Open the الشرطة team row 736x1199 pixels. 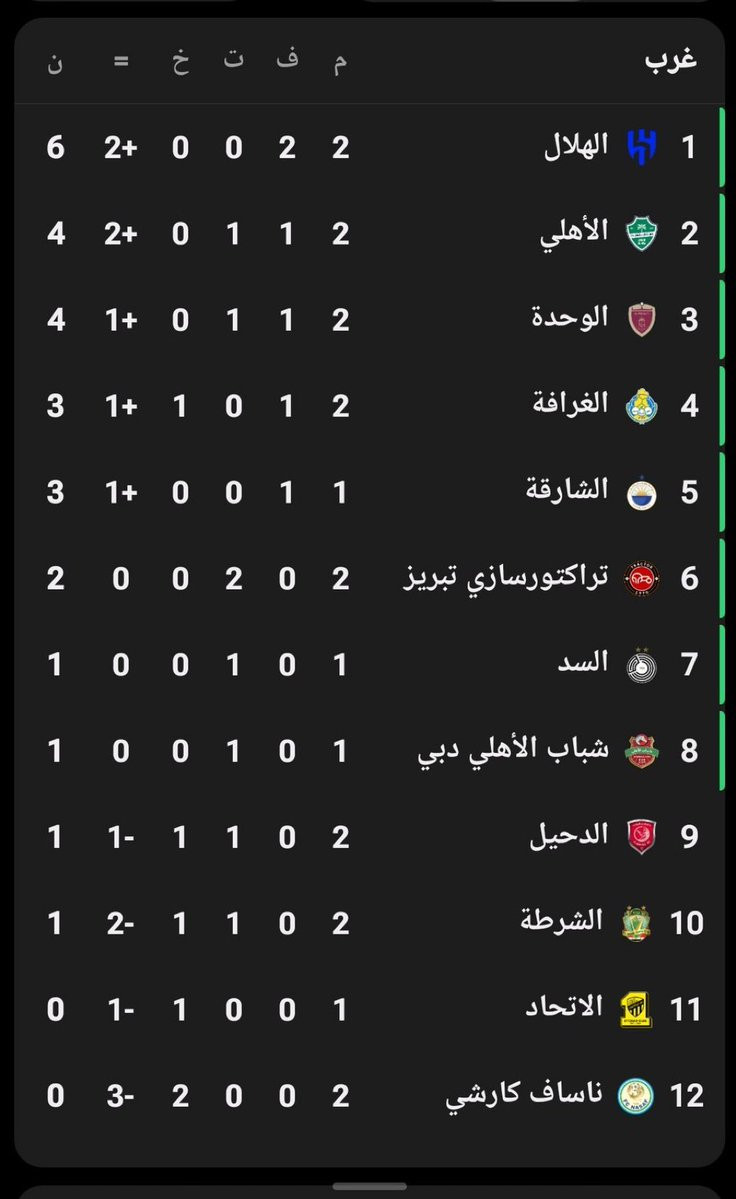[x=369, y=924]
